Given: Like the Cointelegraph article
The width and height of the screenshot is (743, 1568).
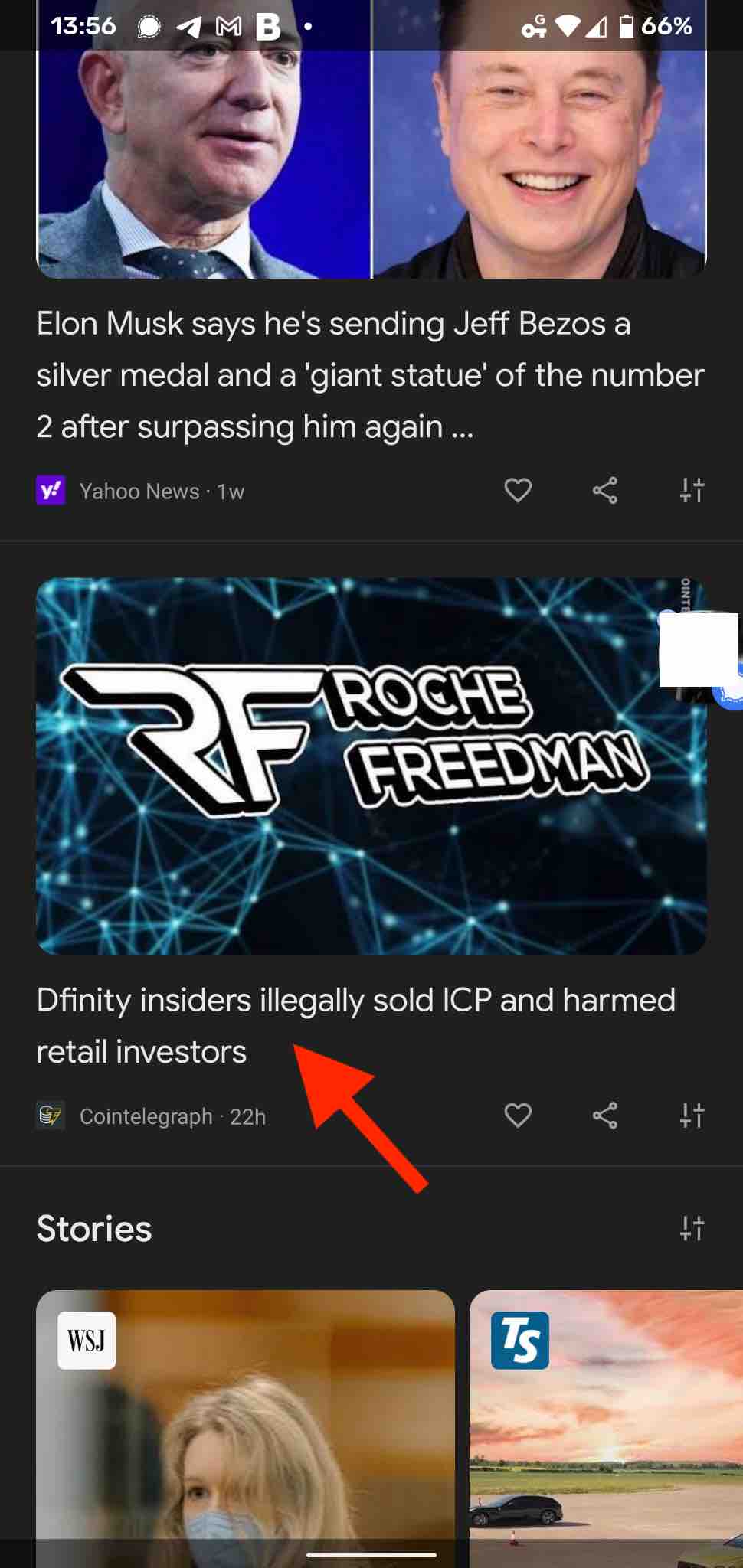Looking at the screenshot, I should (518, 1116).
